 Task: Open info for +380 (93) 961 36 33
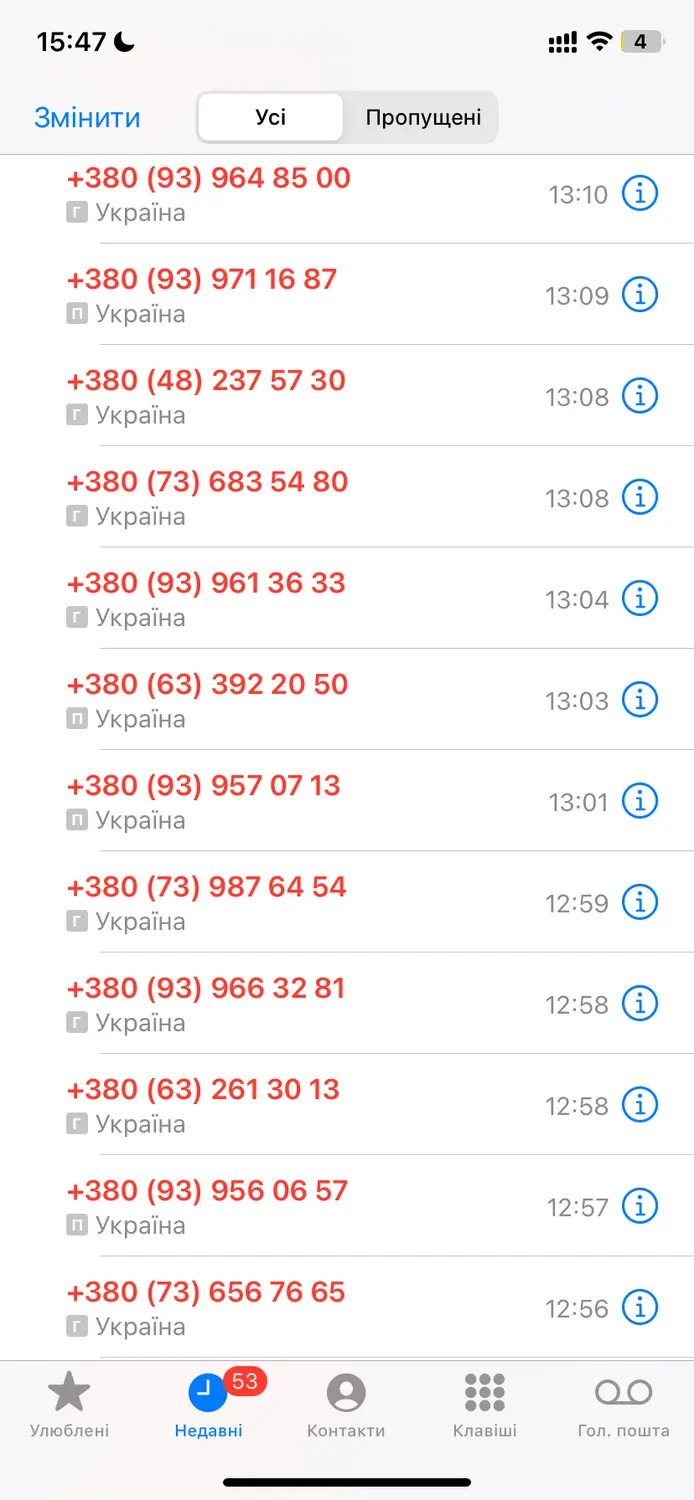click(640, 598)
